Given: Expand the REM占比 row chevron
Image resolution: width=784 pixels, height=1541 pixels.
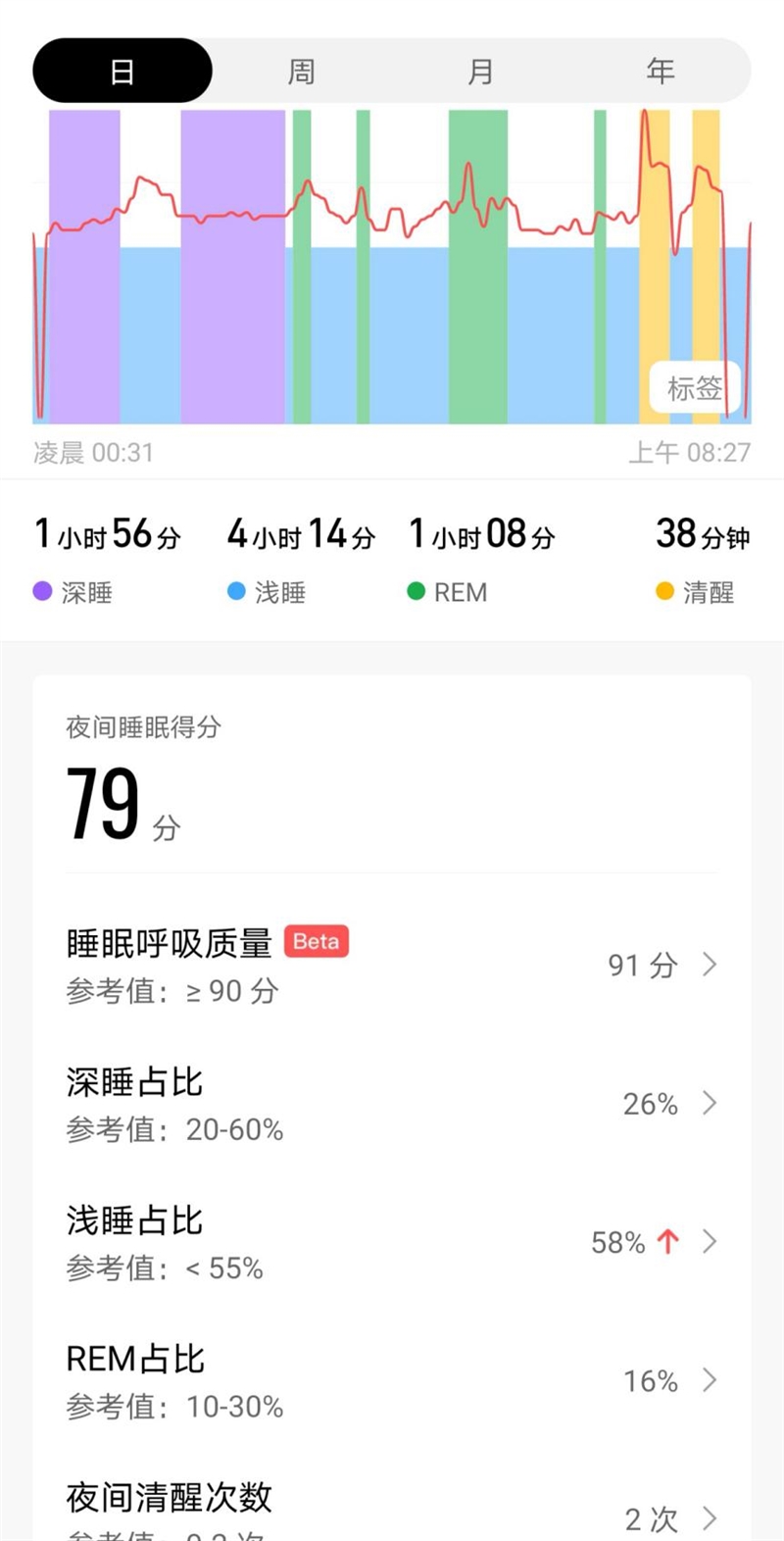Looking at the screenshot, I should pyautogui.click(x=710, y=1381).
